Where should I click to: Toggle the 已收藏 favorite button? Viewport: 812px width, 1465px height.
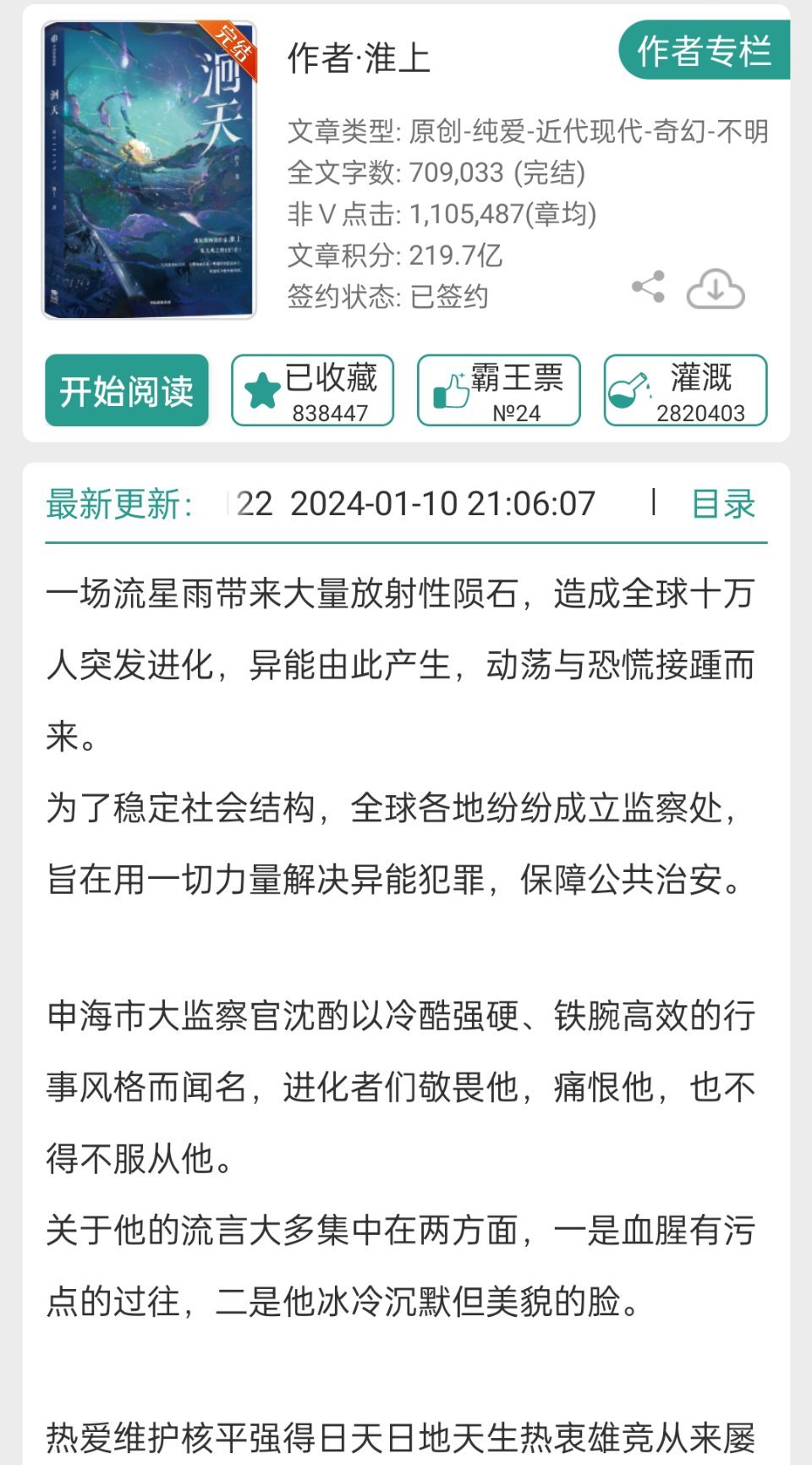pyautogui.click(x=313, y=391)
